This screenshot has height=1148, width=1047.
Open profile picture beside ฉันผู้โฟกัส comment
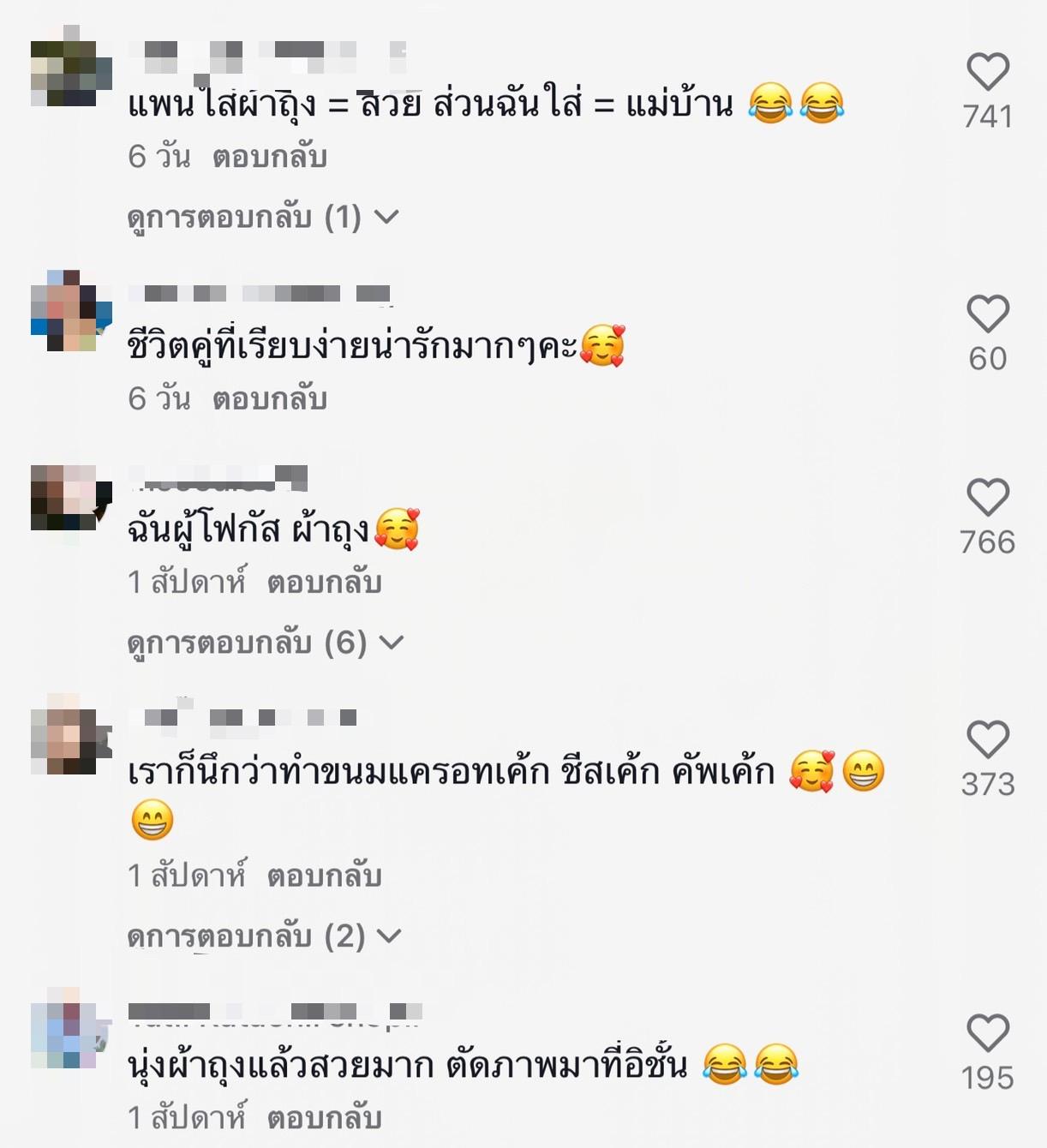point(71,498)
